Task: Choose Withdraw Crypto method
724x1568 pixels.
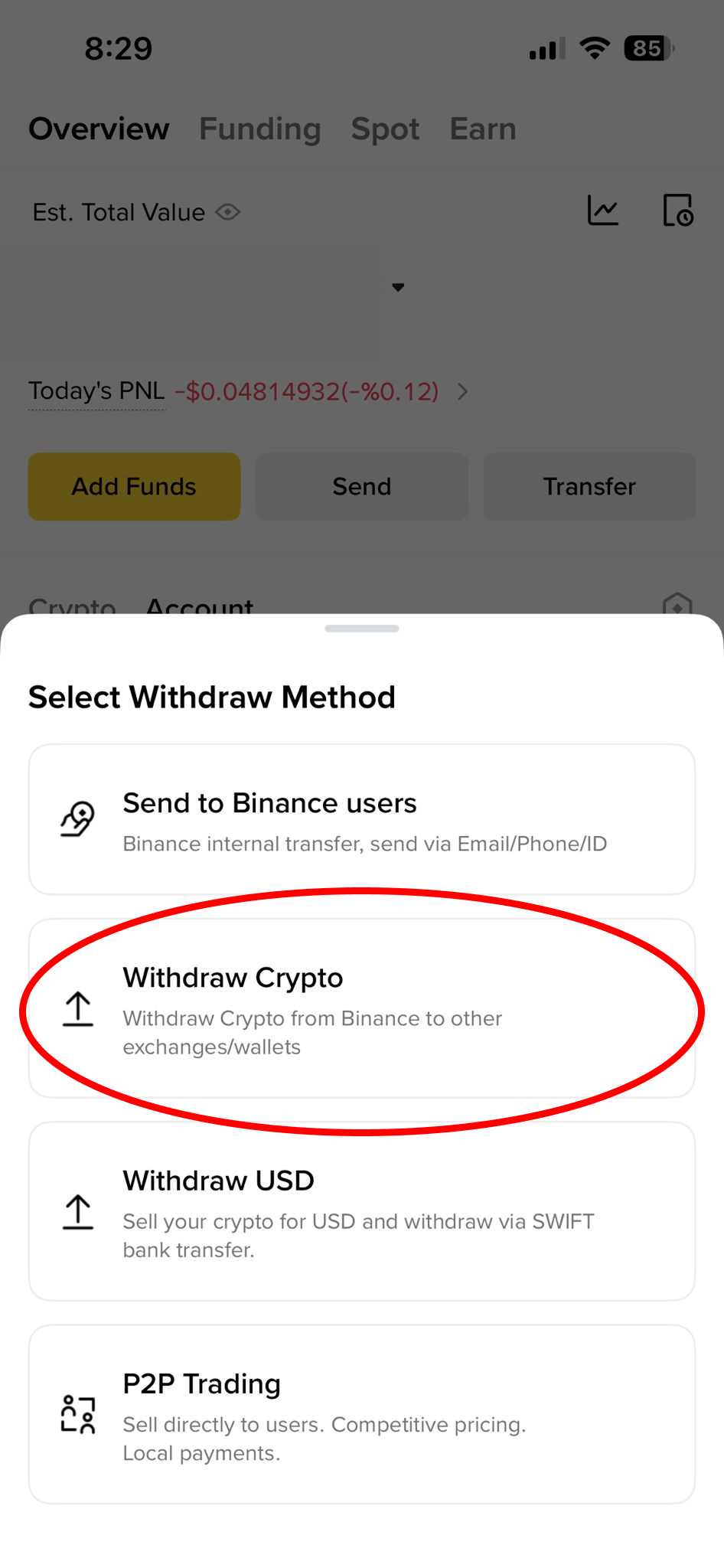Action: click(x=361, y=1008)
